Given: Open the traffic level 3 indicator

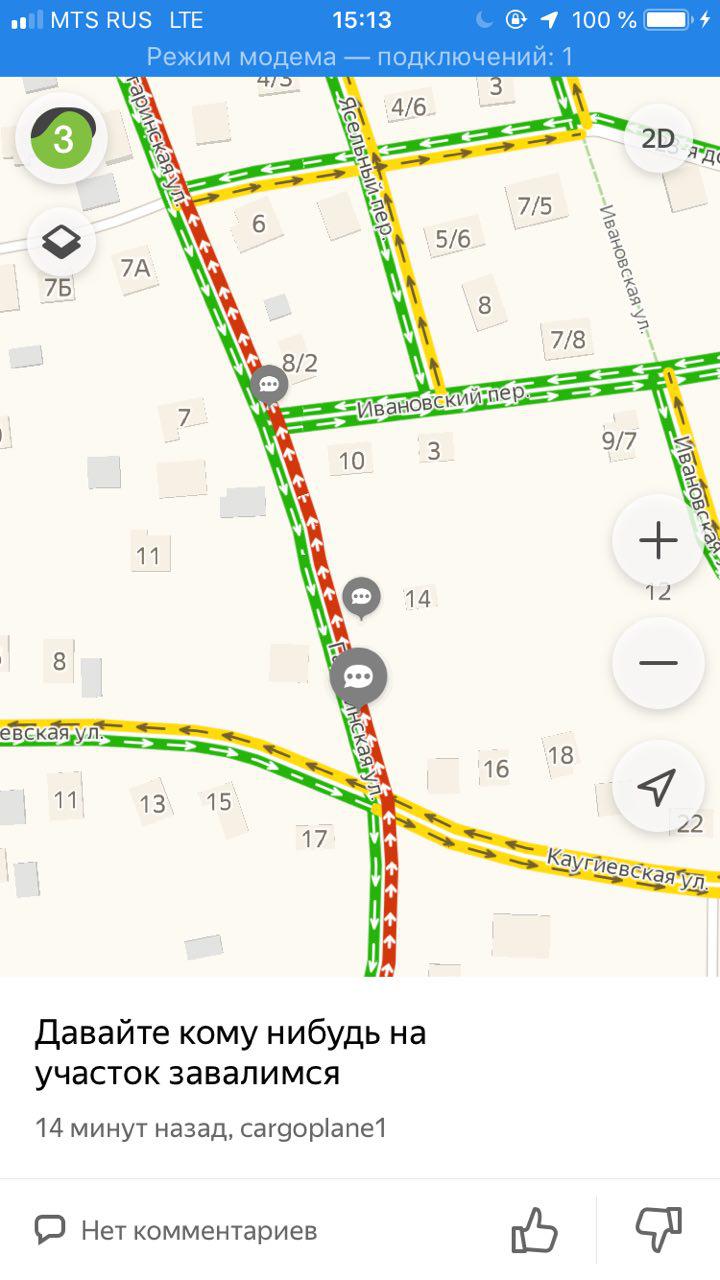Looking at the screenshot, I should coord(63,139).
